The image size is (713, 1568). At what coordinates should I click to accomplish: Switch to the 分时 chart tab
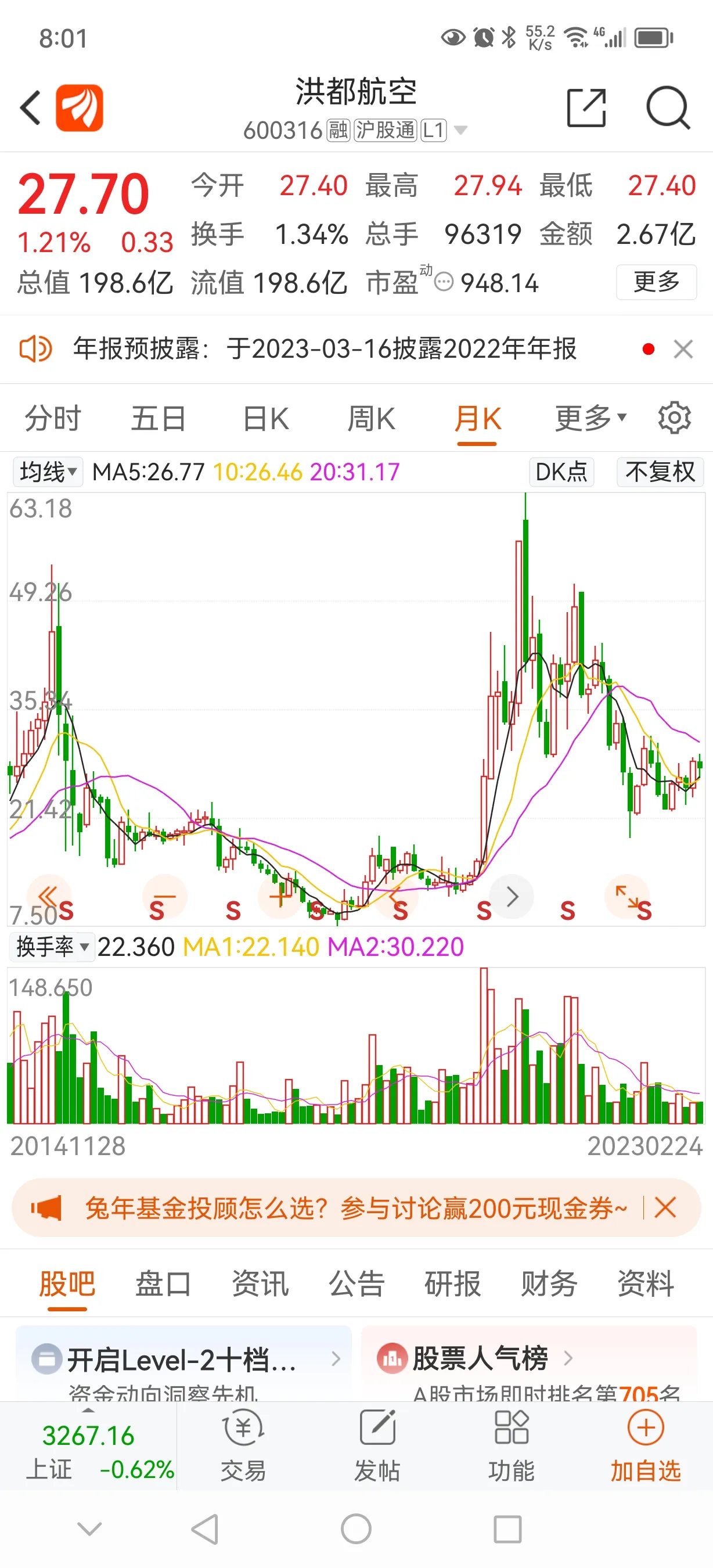point(52,419)
